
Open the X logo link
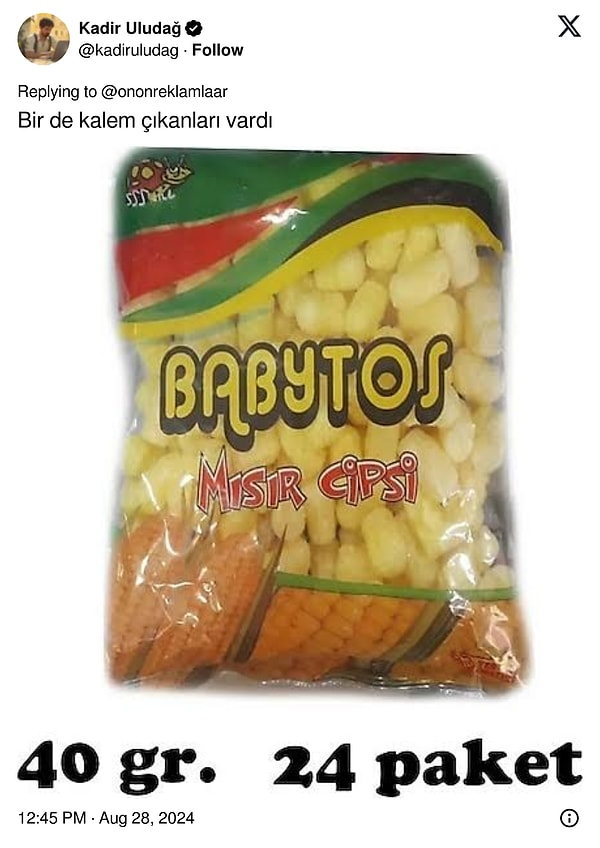[569, 27]
